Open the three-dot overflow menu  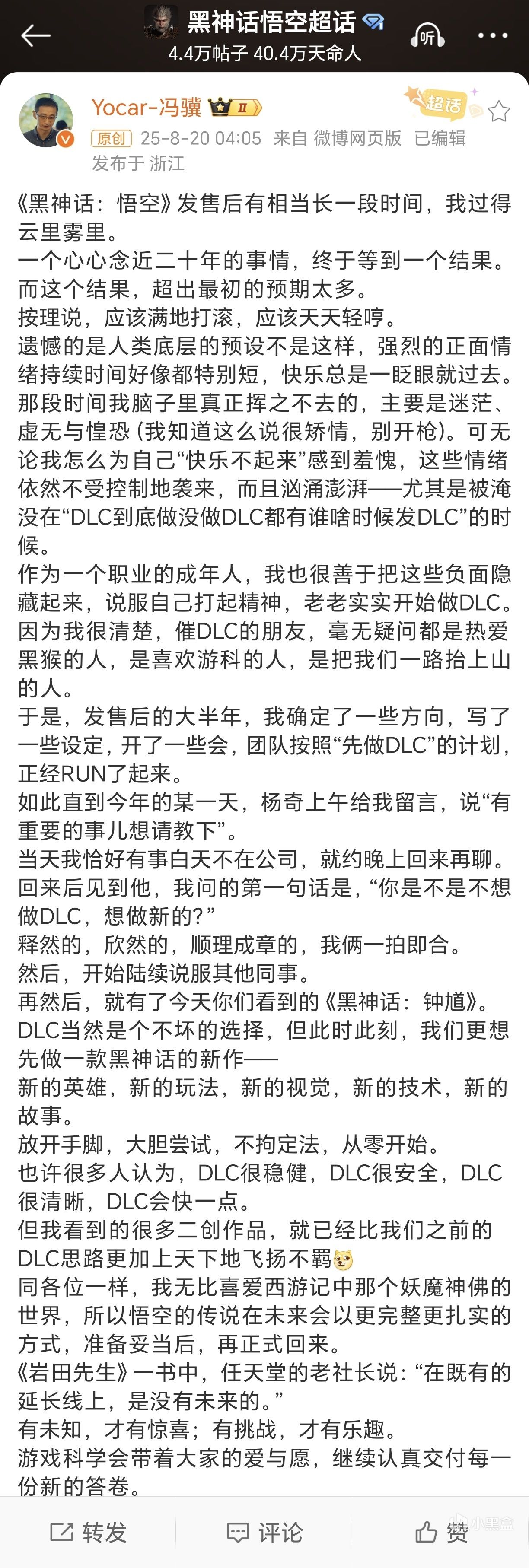492,36
